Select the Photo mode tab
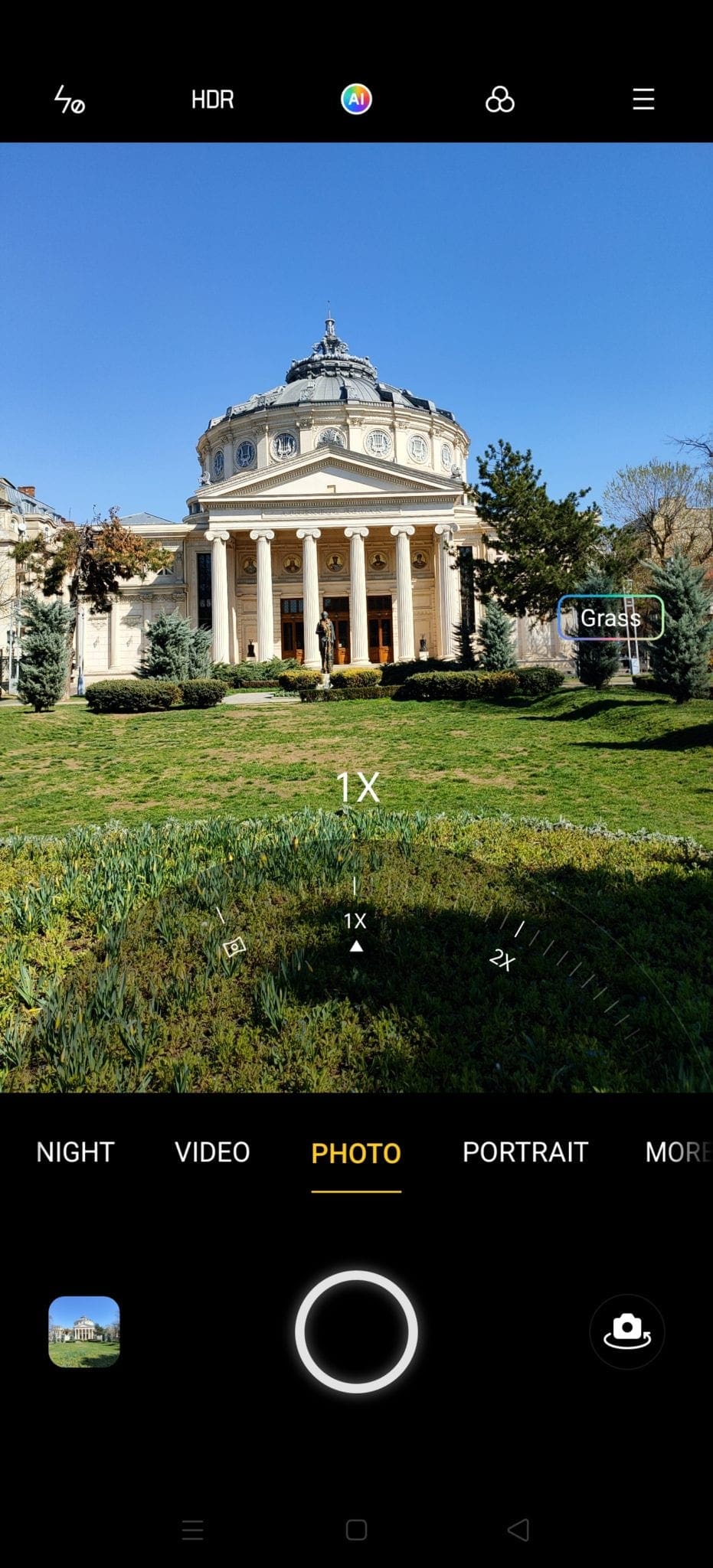 pyautogui.click(x=356, y=1153)
